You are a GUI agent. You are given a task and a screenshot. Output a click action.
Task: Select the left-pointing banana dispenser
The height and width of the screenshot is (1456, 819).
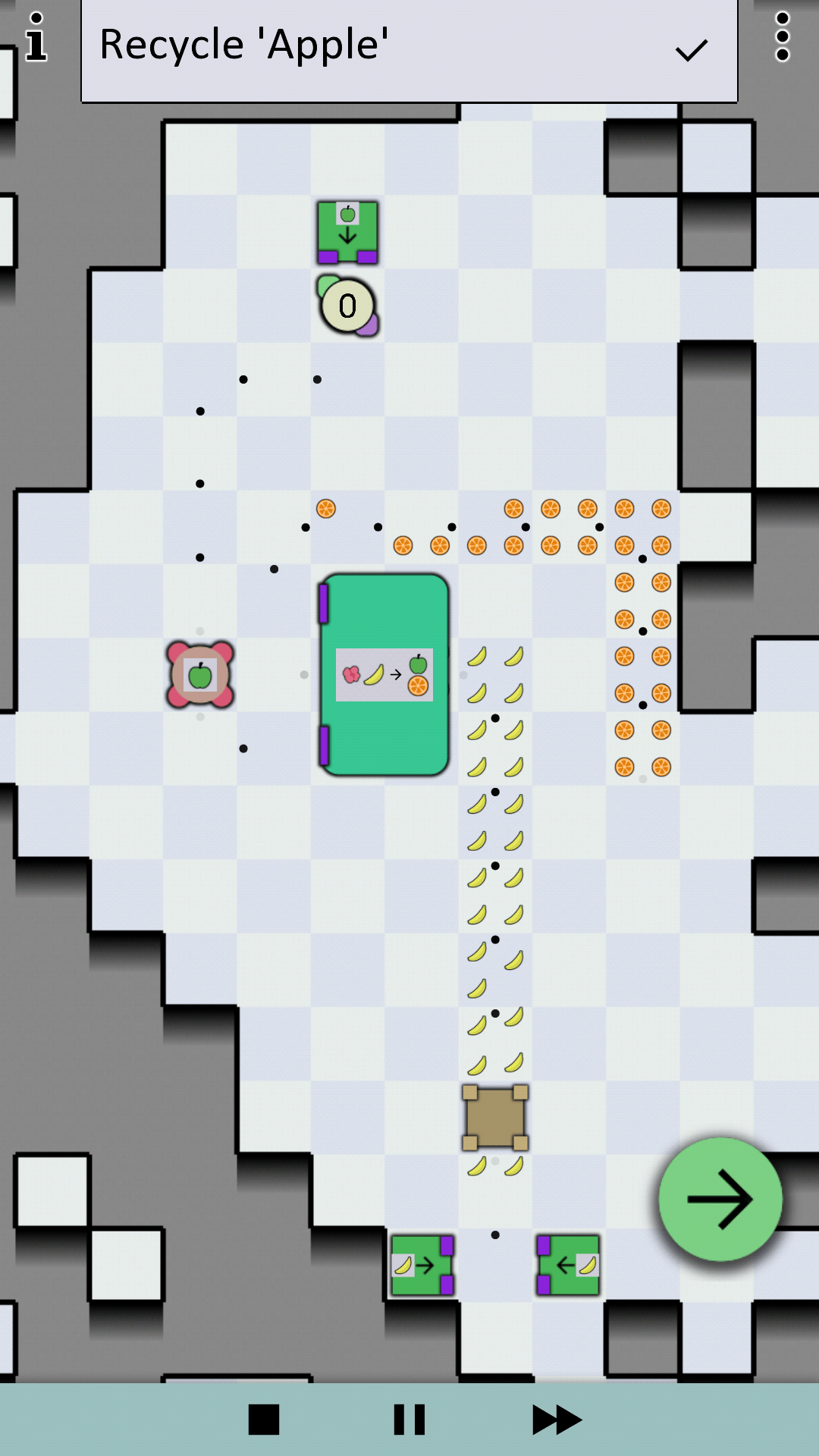(569, 1265)
